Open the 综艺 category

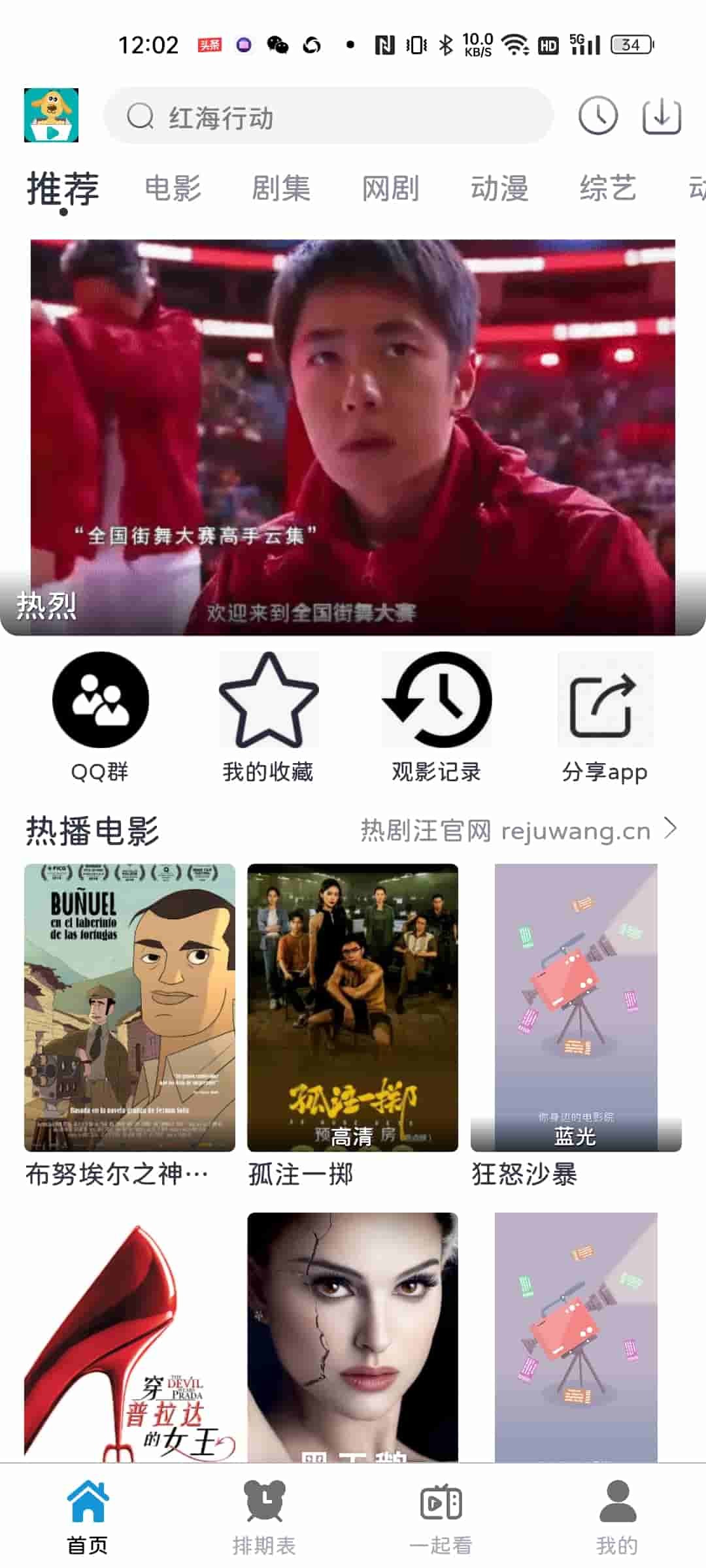tap(607, 189)
